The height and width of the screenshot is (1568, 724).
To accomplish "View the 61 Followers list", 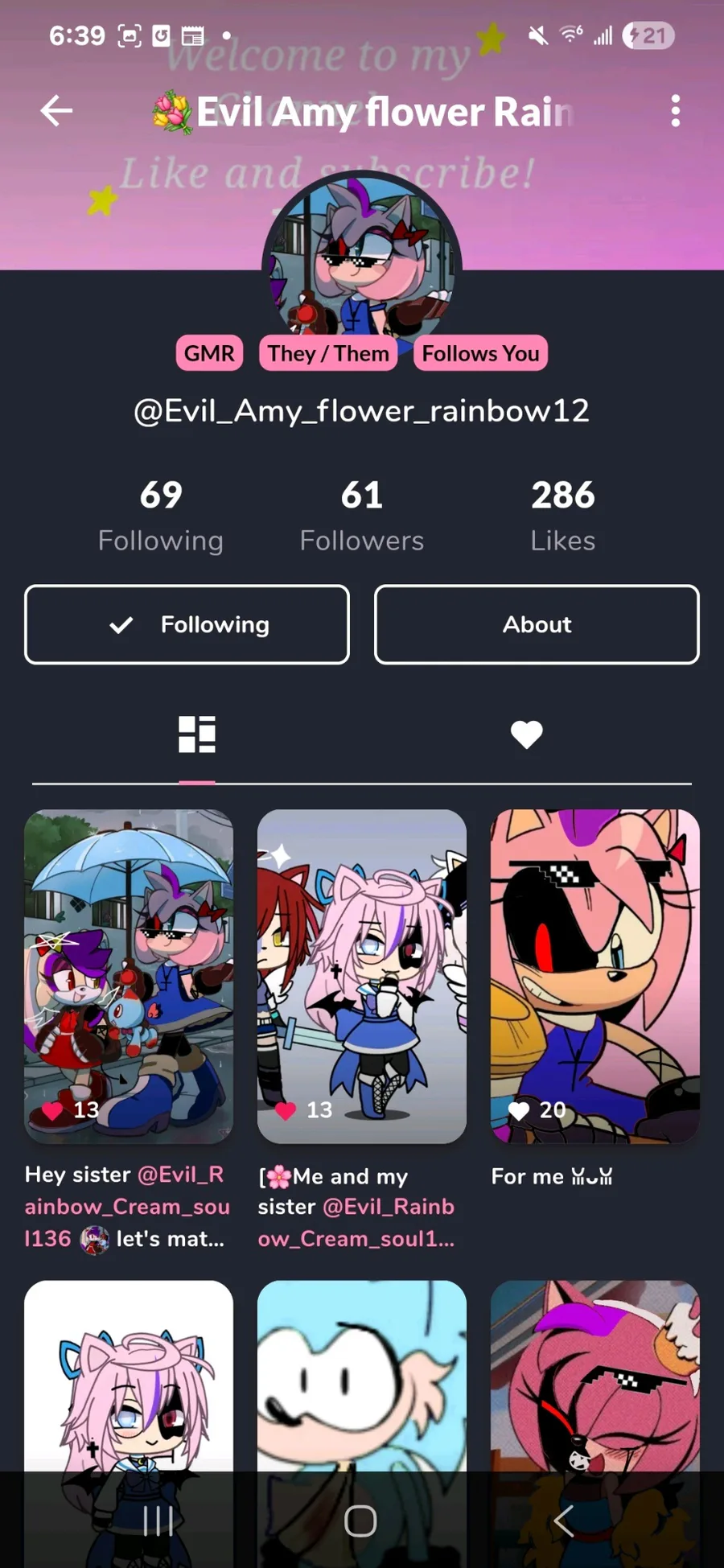I will [x=362, y=516].
